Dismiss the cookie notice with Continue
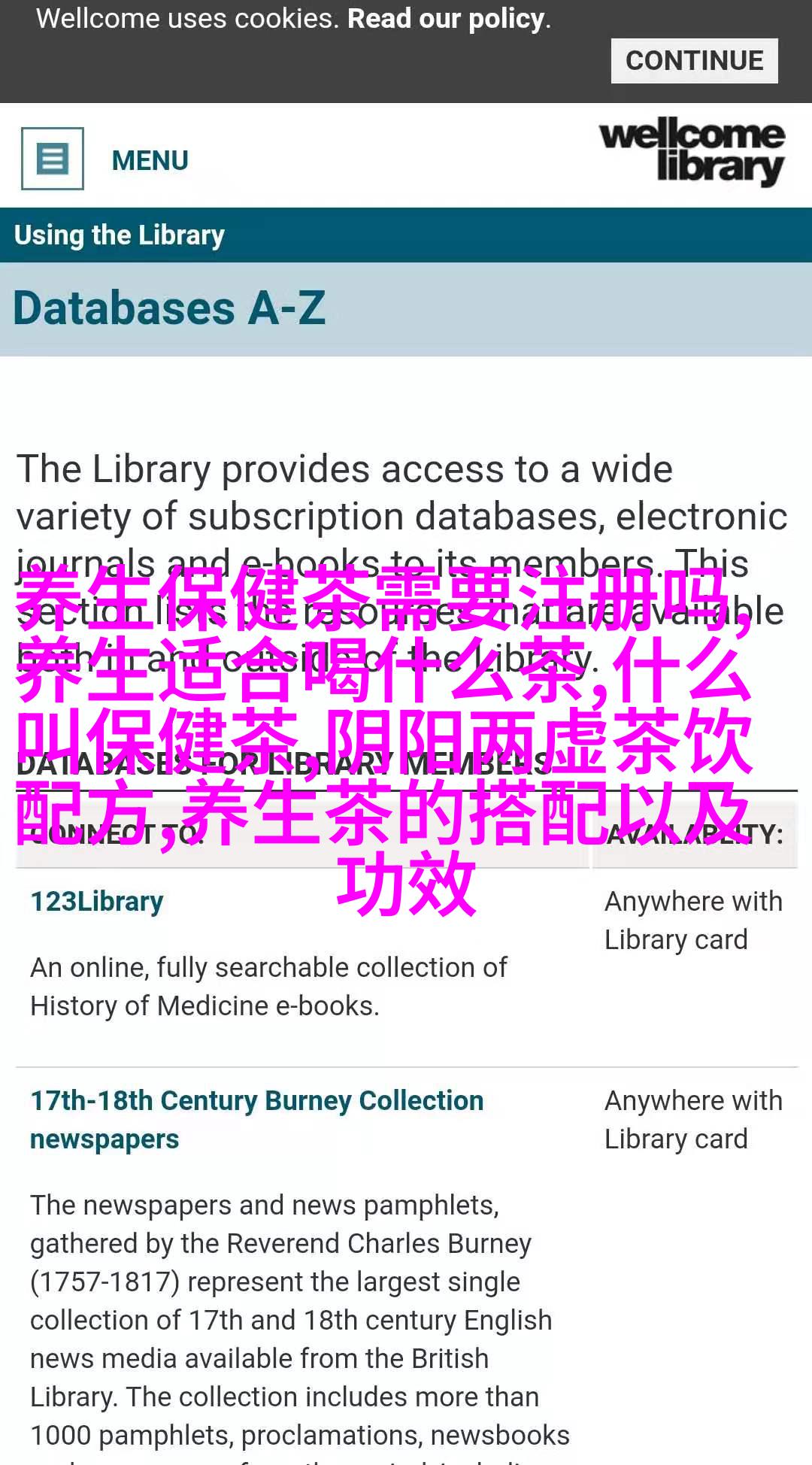 (x=694, y=61)
